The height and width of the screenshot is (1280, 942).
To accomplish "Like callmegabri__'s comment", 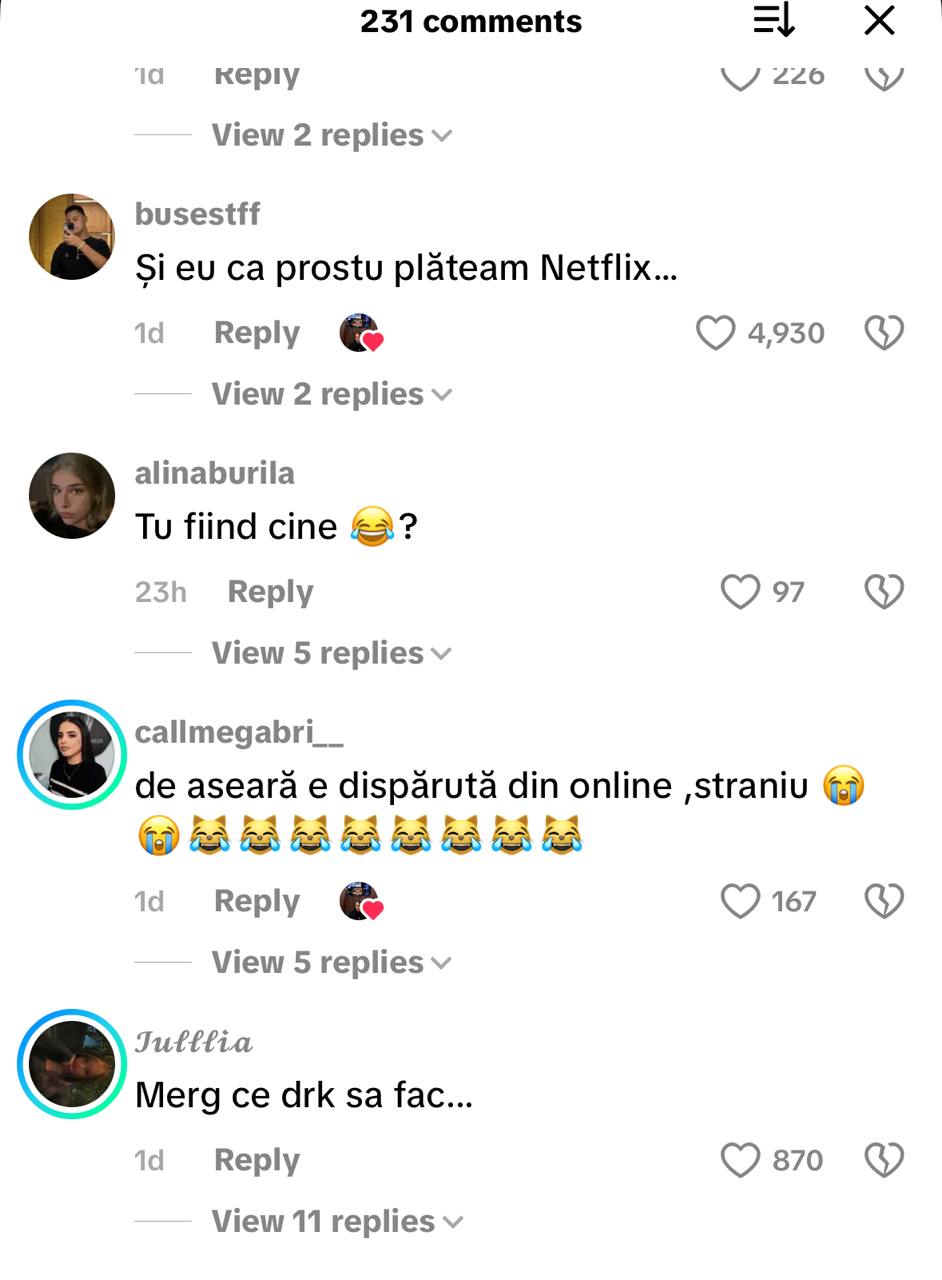I will 740,902.
